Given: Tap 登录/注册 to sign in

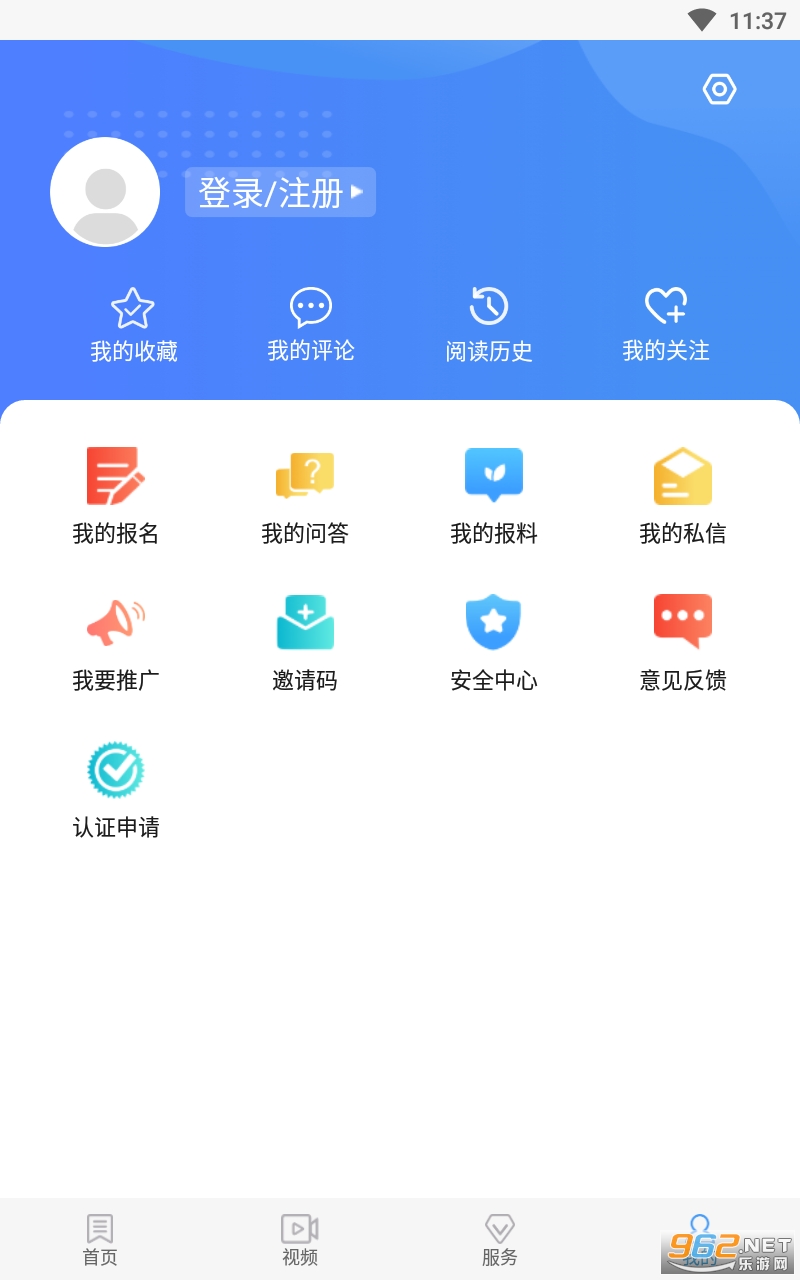Looking at the screenshot, I should 280,192.
